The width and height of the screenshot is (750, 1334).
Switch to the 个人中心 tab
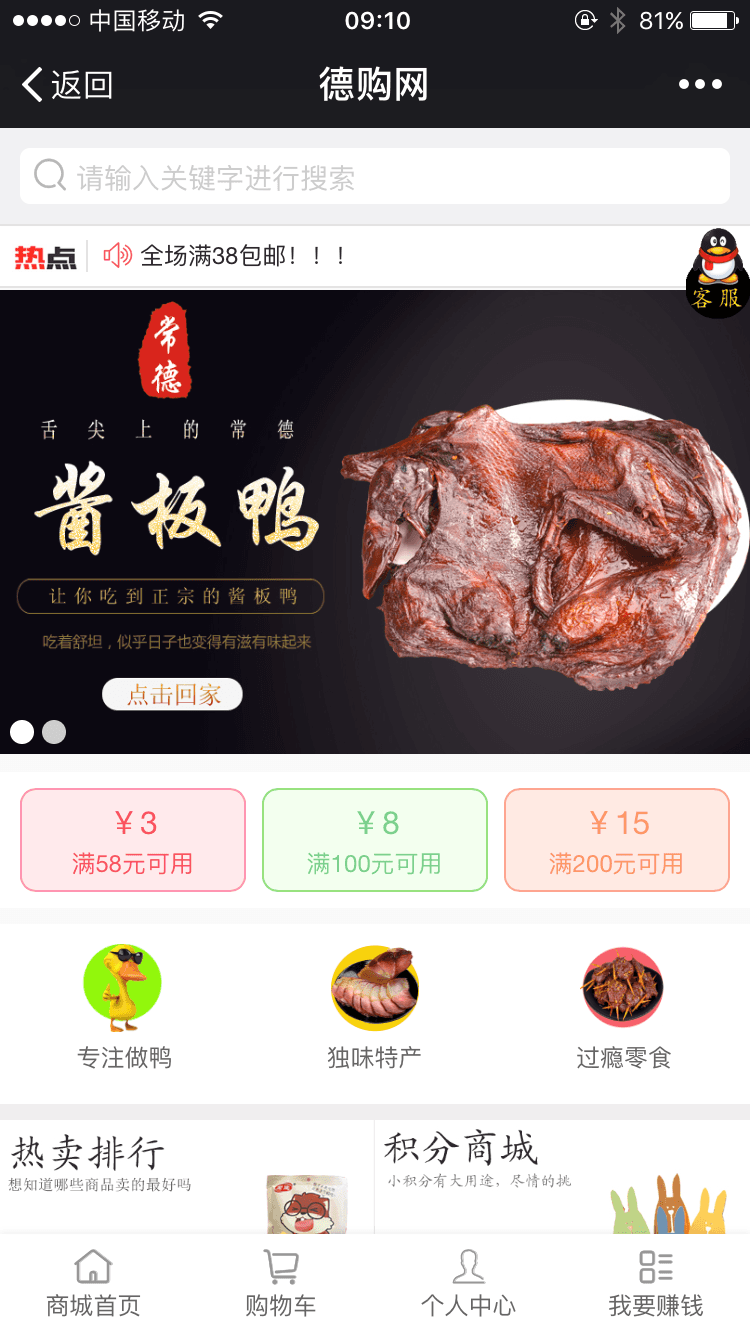(468, 1284)
